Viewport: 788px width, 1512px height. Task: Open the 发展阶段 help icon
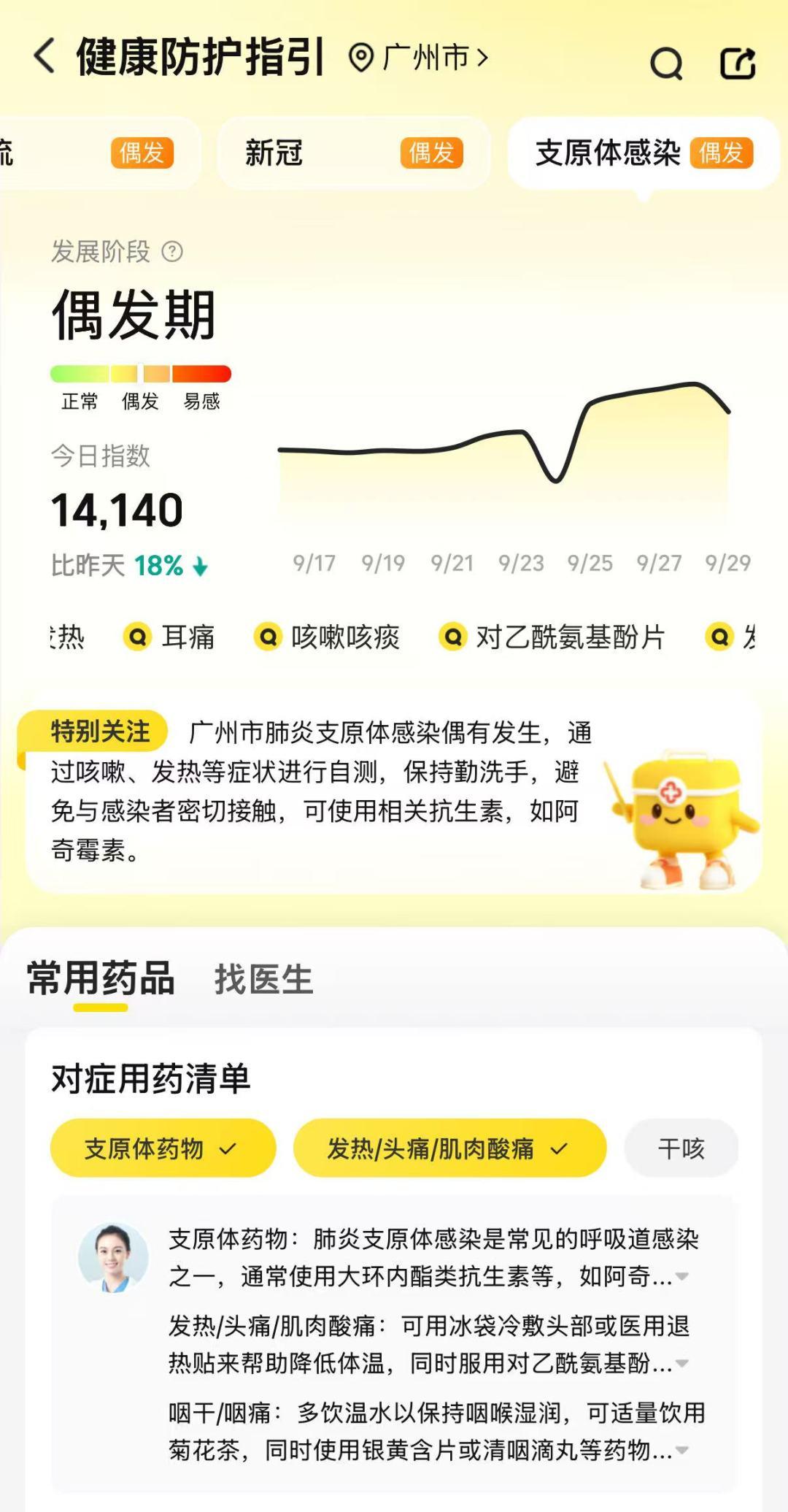[x=172, y=252]
